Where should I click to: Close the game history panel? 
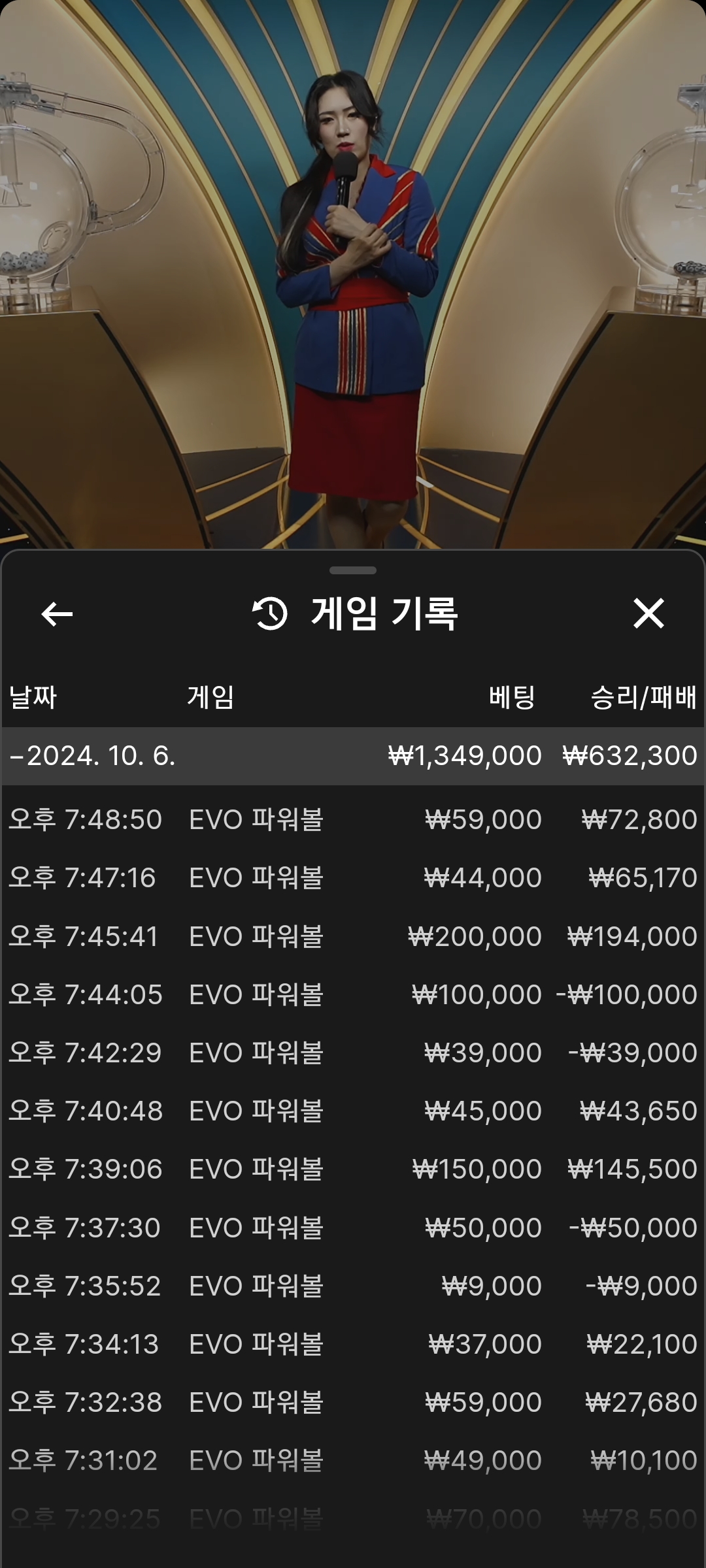click(648, 614)
